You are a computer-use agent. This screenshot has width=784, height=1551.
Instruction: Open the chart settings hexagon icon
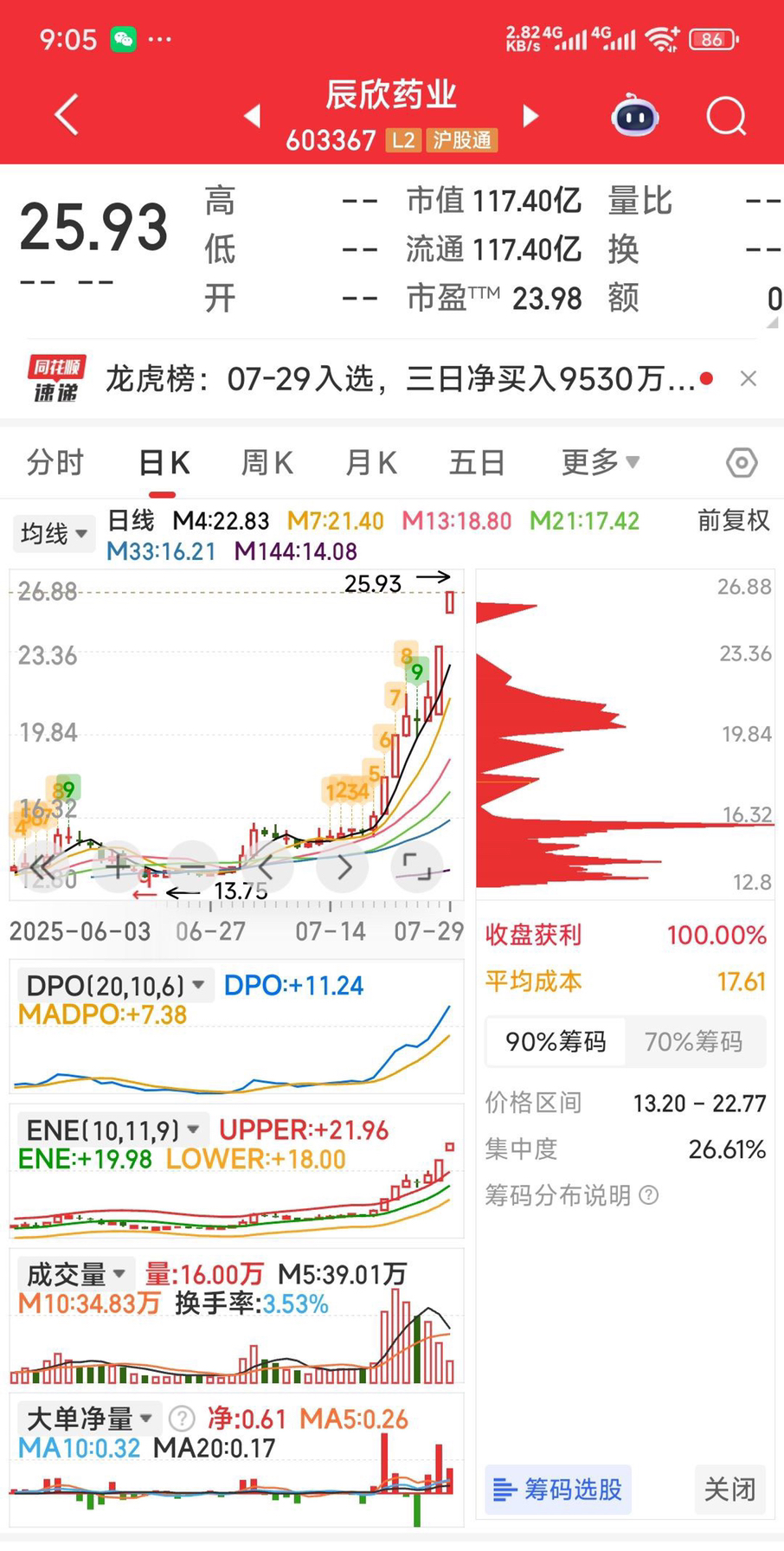coord(742,462)
